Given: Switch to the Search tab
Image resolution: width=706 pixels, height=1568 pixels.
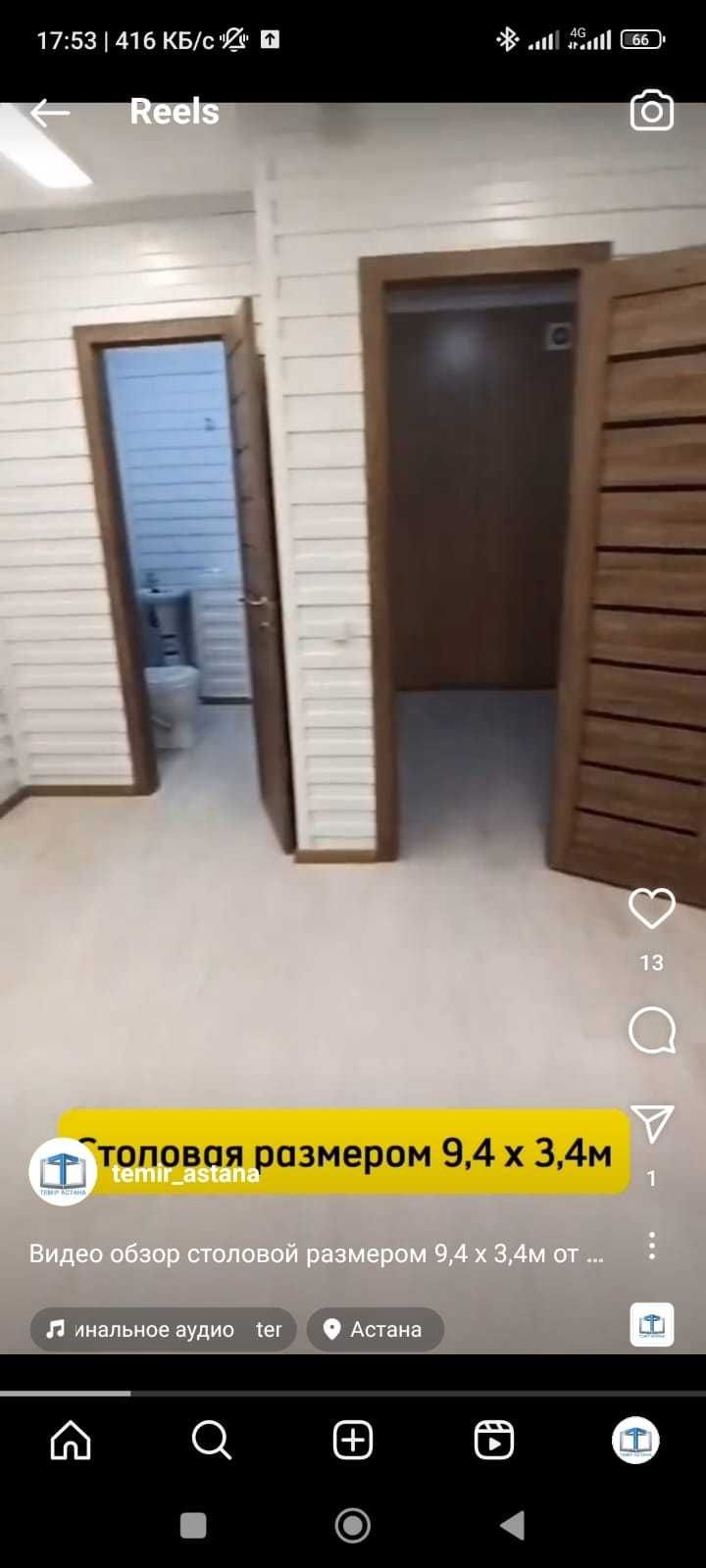Looking at the screenshot, I should (x=211, y=1441).
